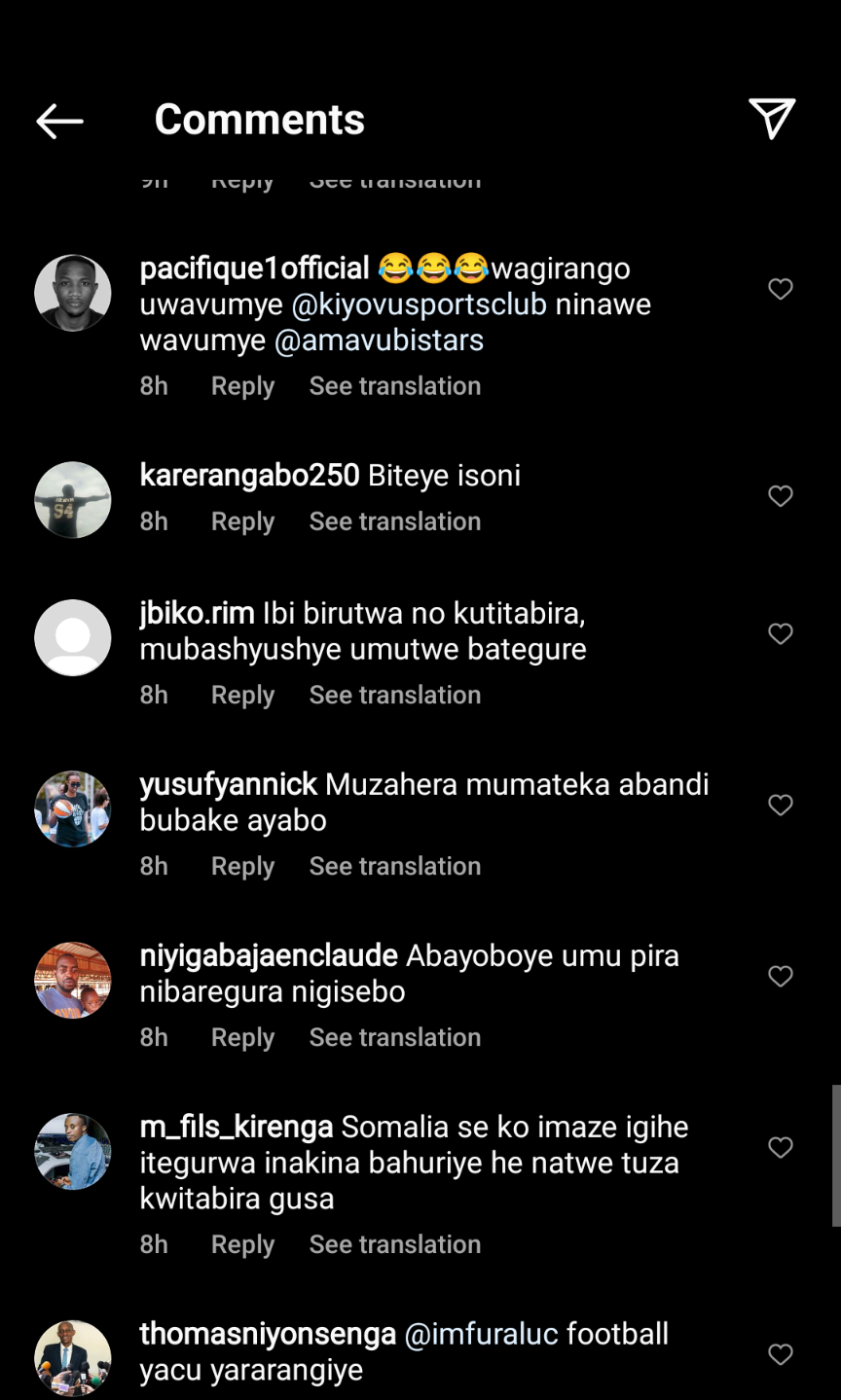This screenshot has width=841, height=1400.
Task: Like yusufyannick's comment
Action: (x=781, y=805)
